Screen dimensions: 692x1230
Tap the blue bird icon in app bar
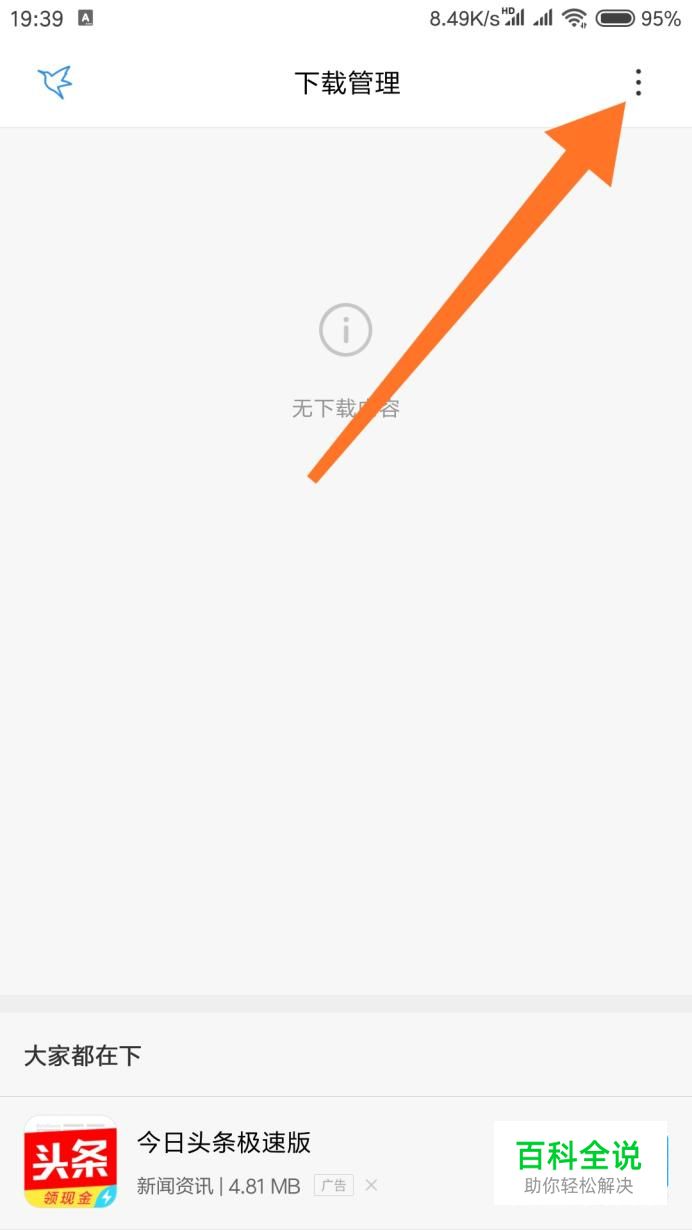(55, 83)
